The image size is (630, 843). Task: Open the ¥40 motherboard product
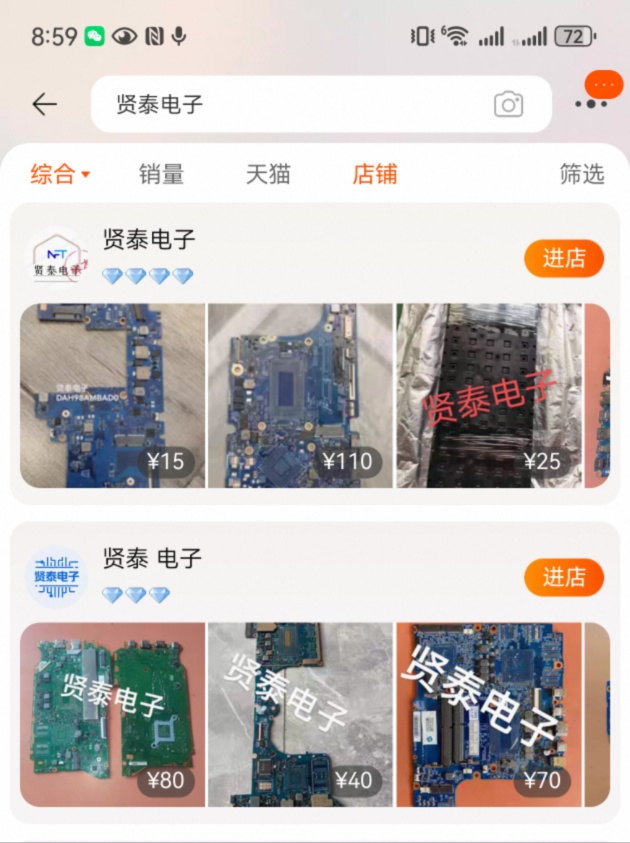[x=300, y=714]
